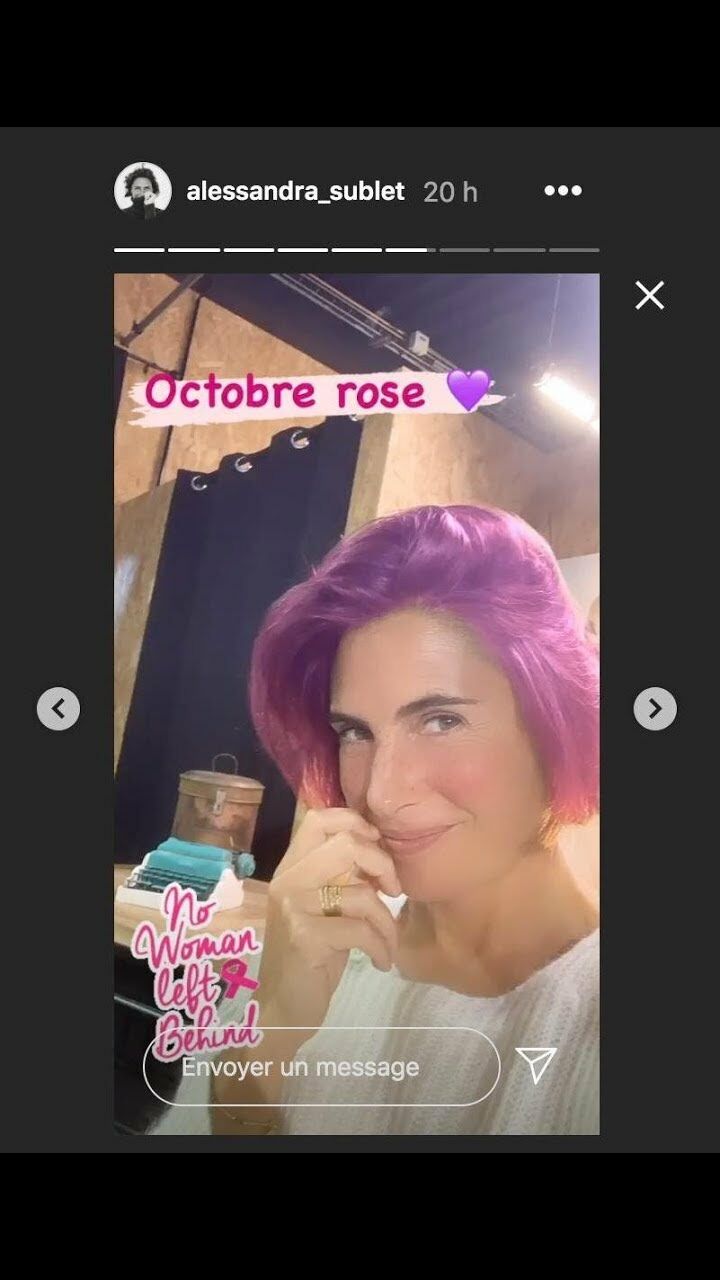Go to the previous story
The height and width of the screenshot is (1280, 720).
[58, 709]
